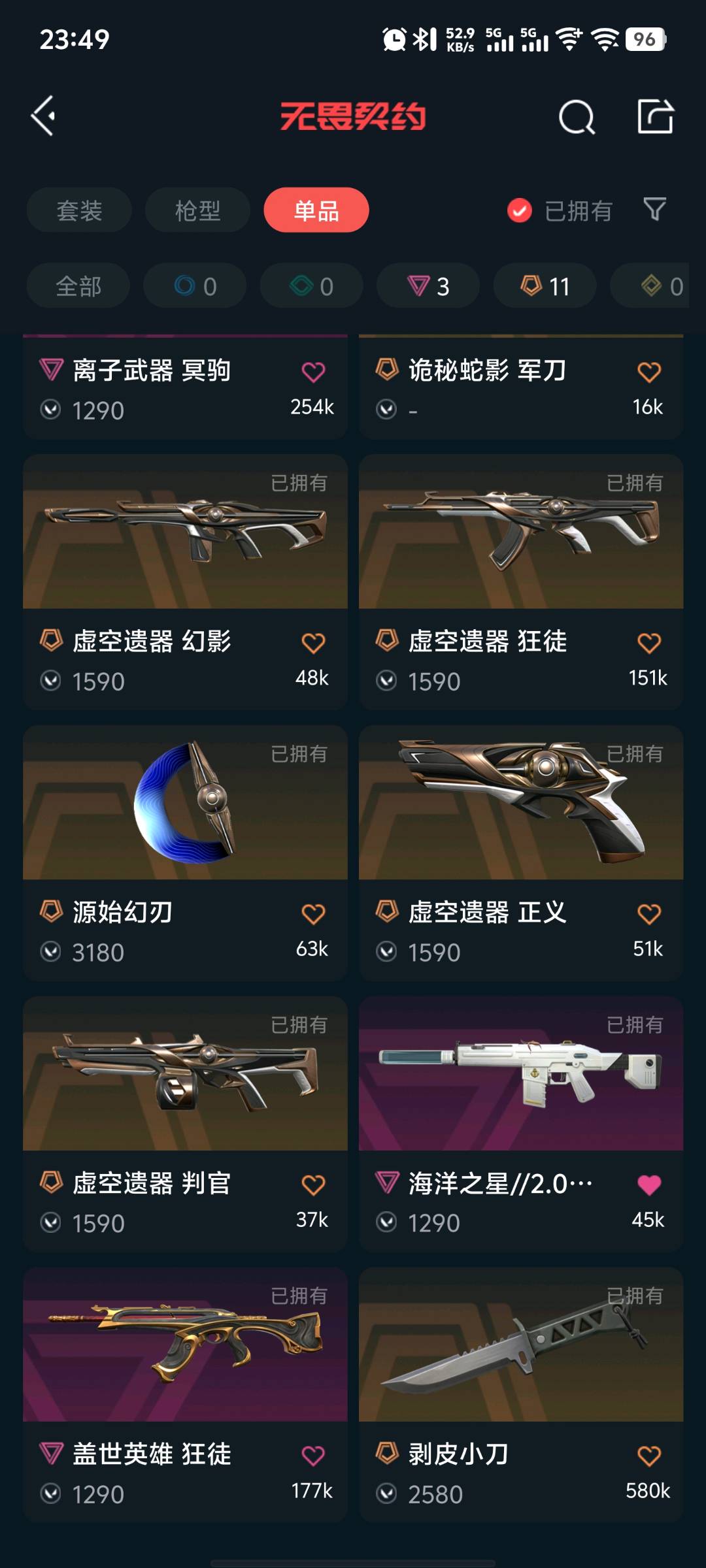Like the 虚空遗器 判官 skin
Screen dimensions: 706x1568
pos(313,1185)
